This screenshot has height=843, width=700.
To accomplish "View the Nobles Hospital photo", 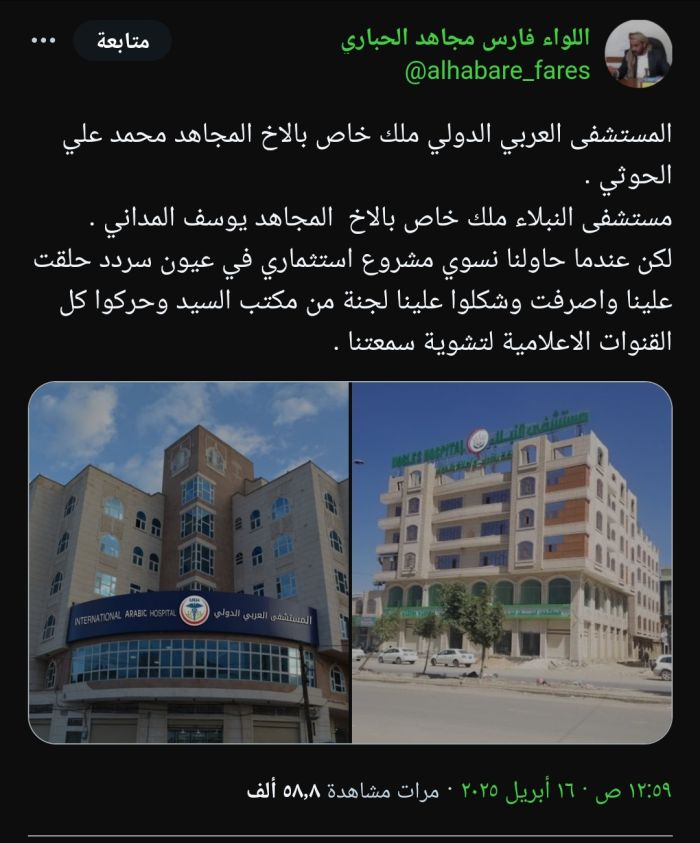I will coord(512,562).
